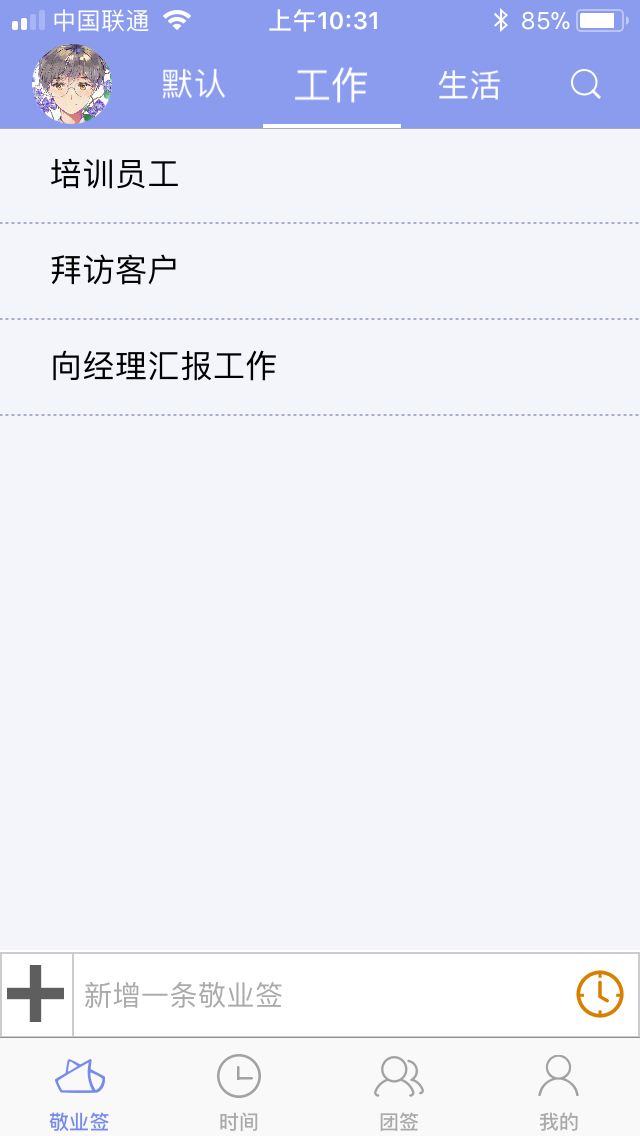
Task: Switch to the 默认 category tab
Action: [194, 85]
